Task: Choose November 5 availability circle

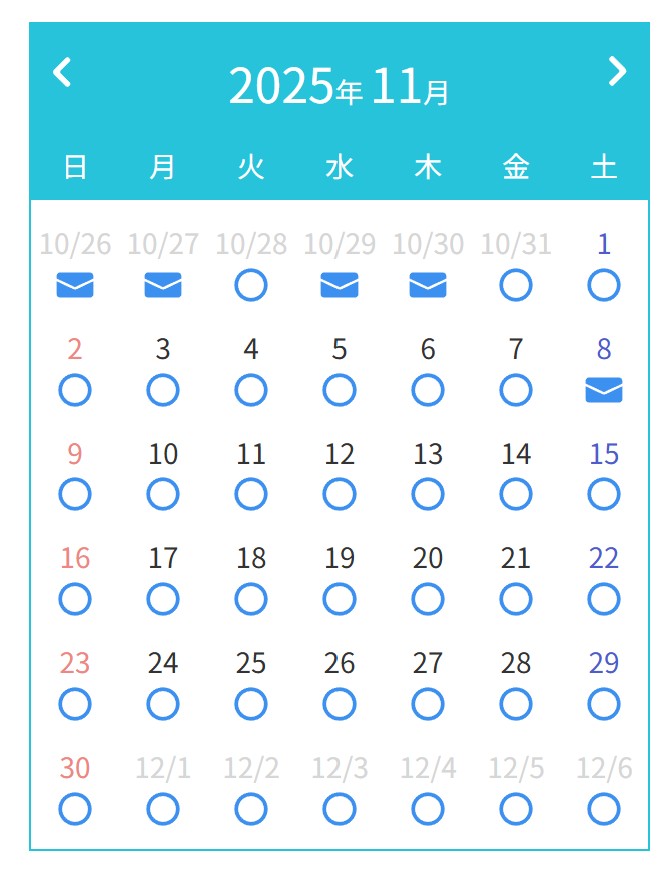Action: [x=339, y=390]
